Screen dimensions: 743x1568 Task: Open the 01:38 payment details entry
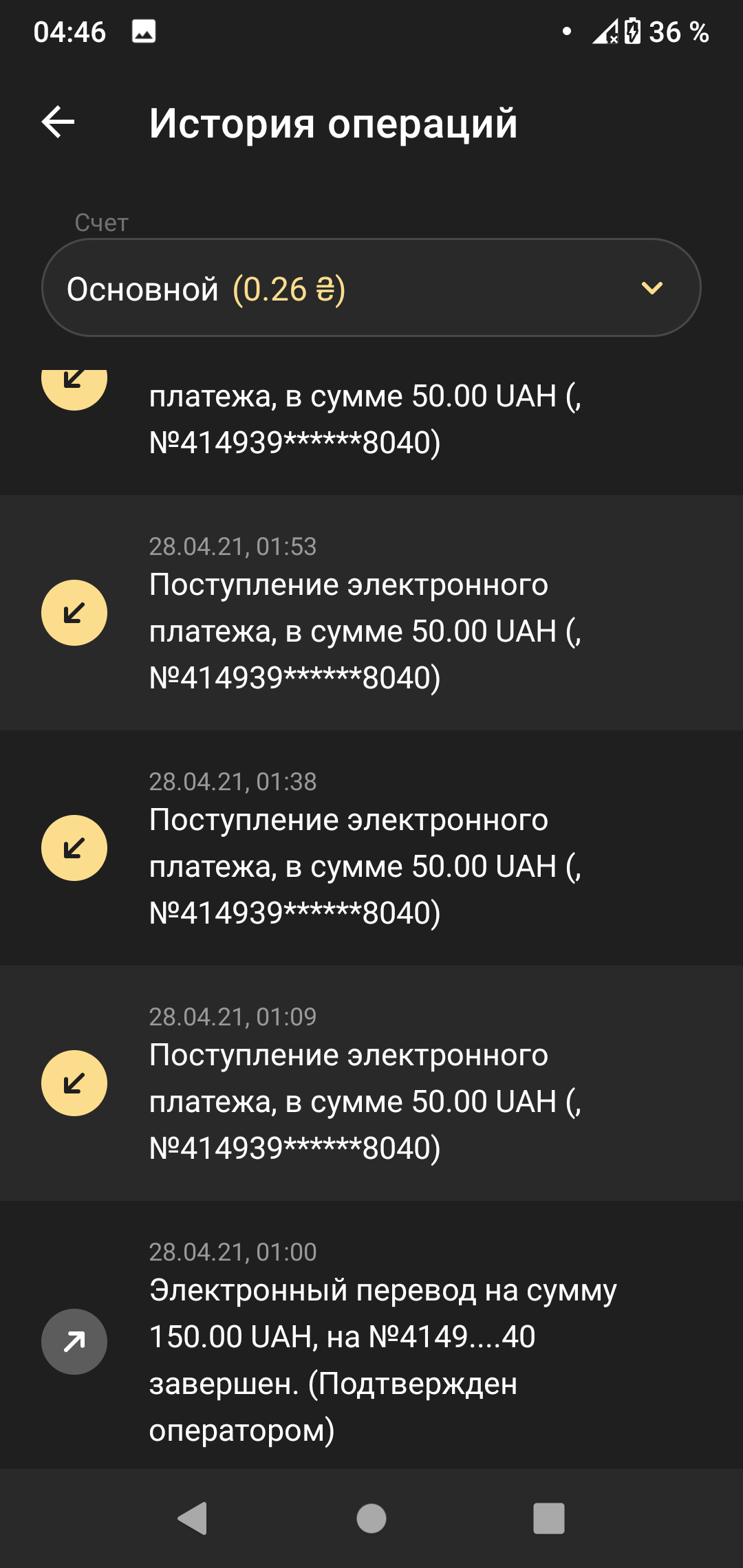[x=371, y=848]
